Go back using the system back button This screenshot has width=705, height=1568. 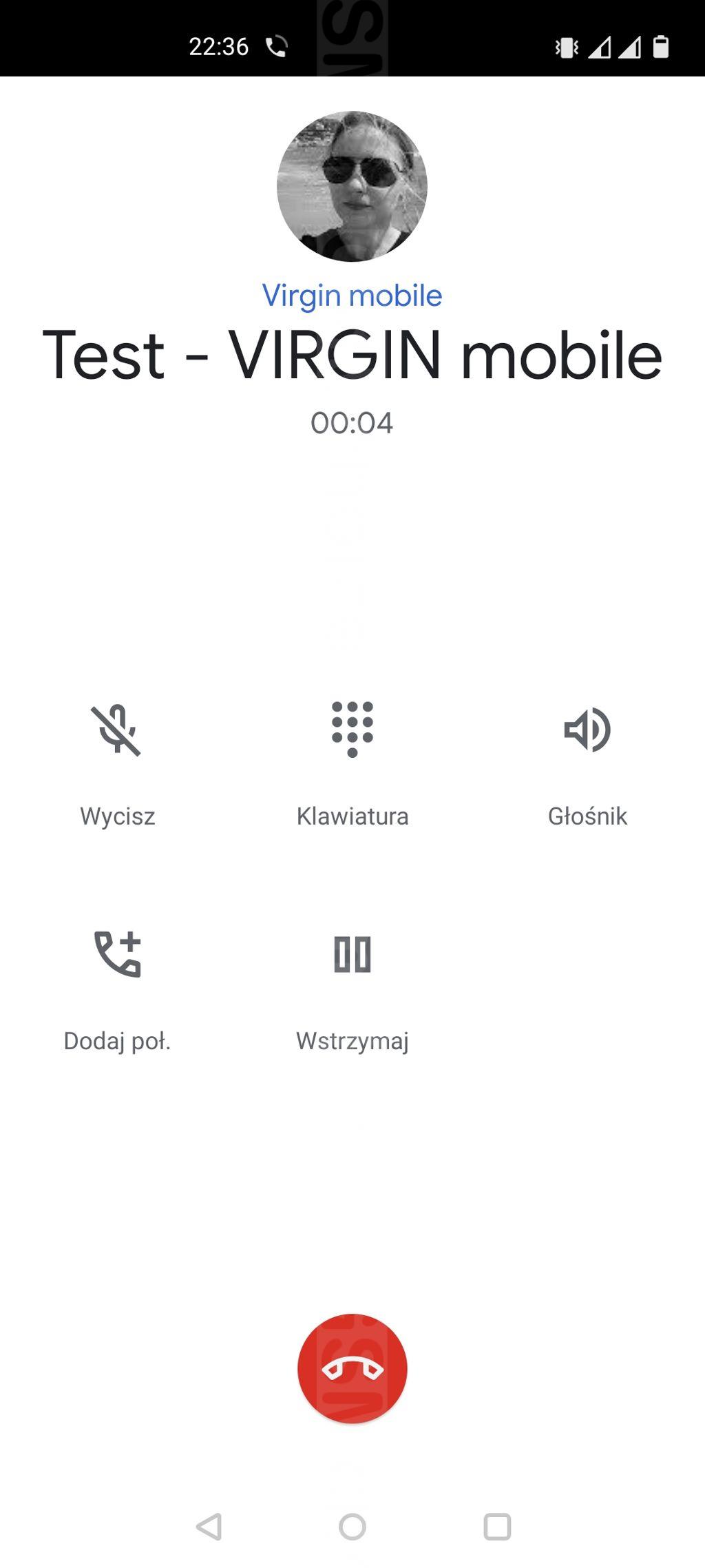[x=209, y=1527]
